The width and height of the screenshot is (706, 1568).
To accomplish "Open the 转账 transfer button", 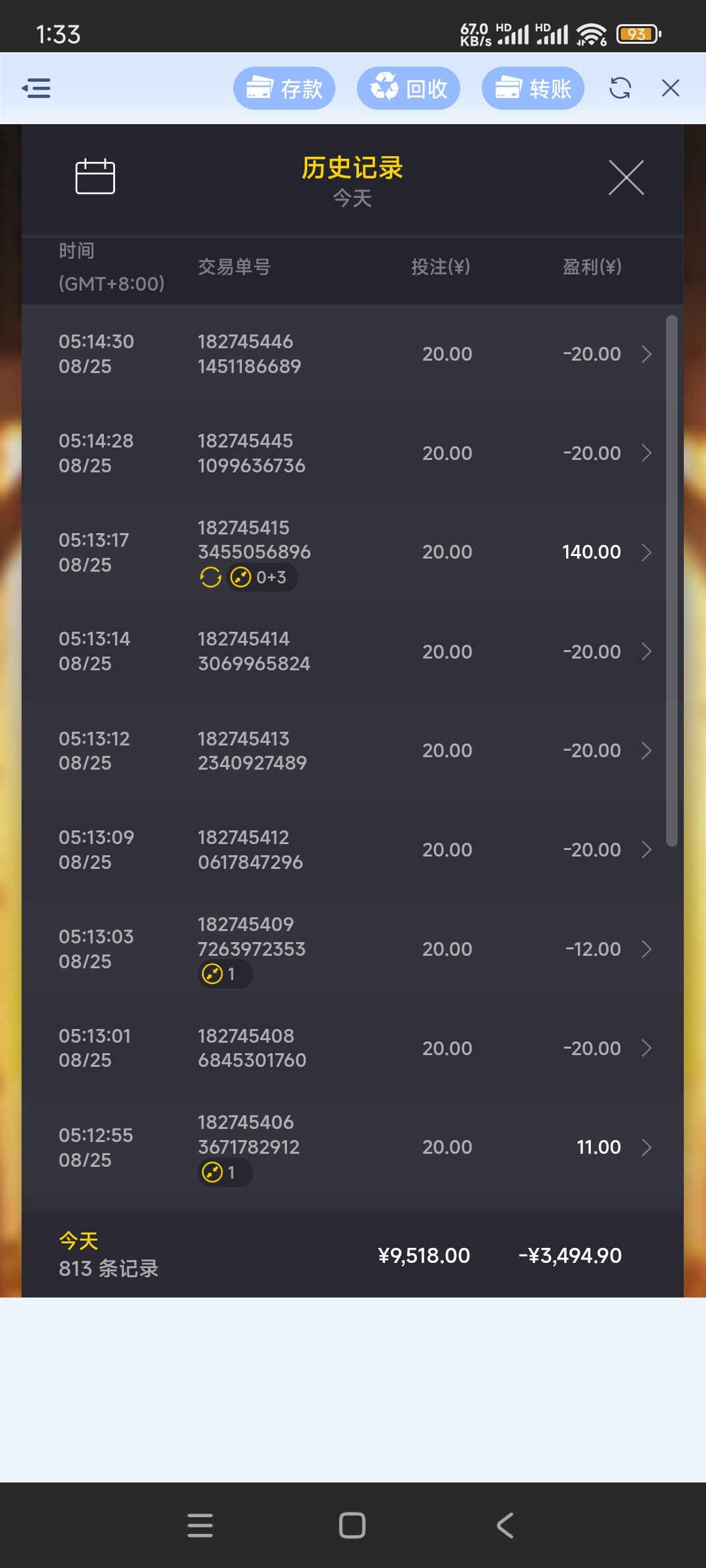I will point(533,88).
